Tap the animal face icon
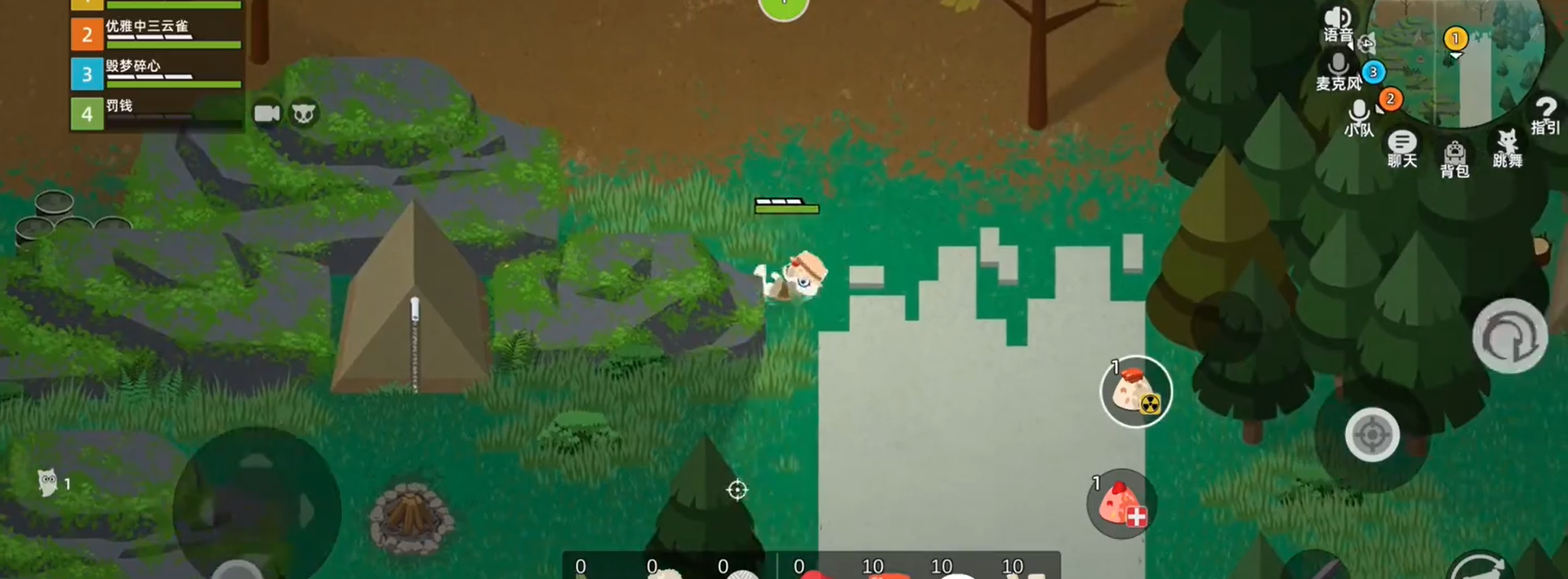The height and width of the screenshot is (579, 1568). [x=304, y=113]
